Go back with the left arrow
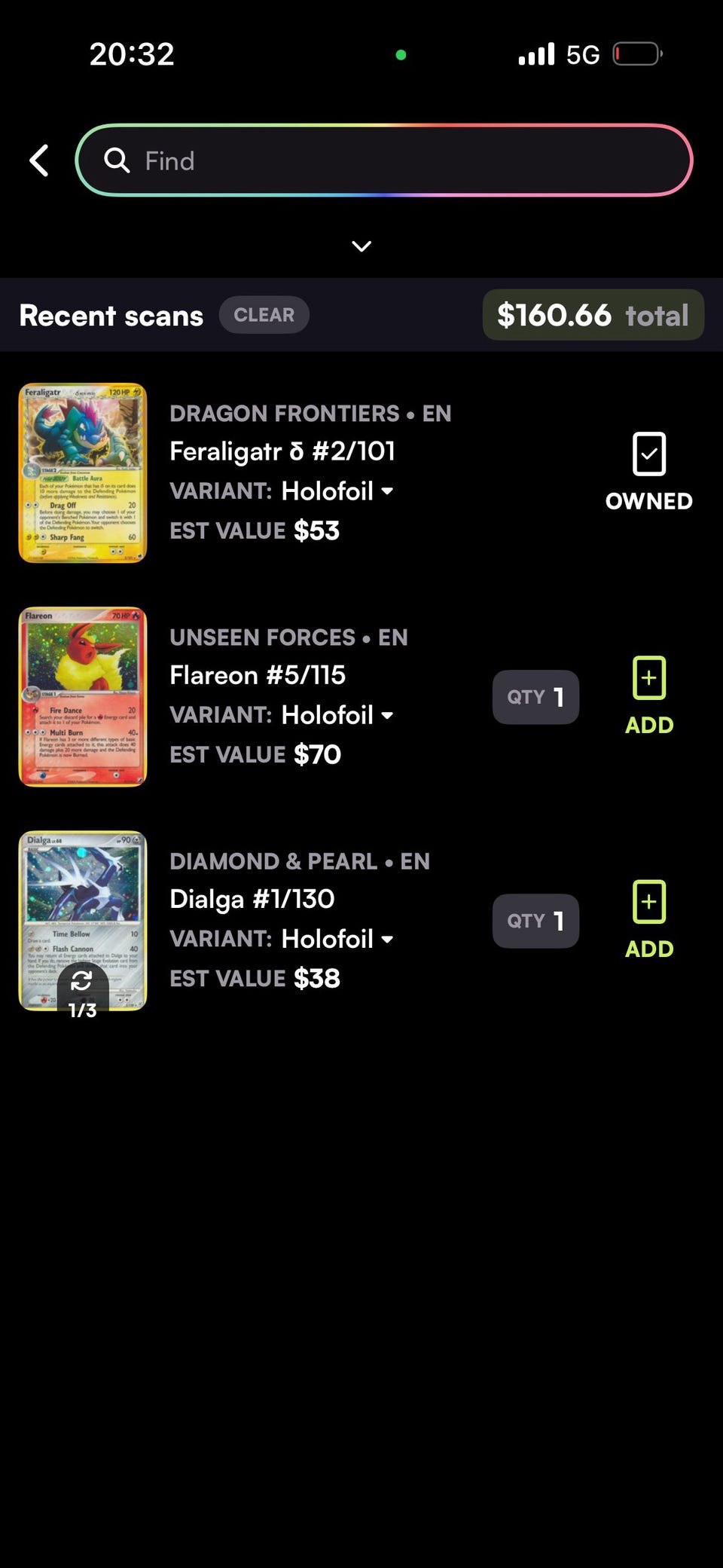Image resolution: width=723 pixels, height=1568 pixels. tap(39, 160)
